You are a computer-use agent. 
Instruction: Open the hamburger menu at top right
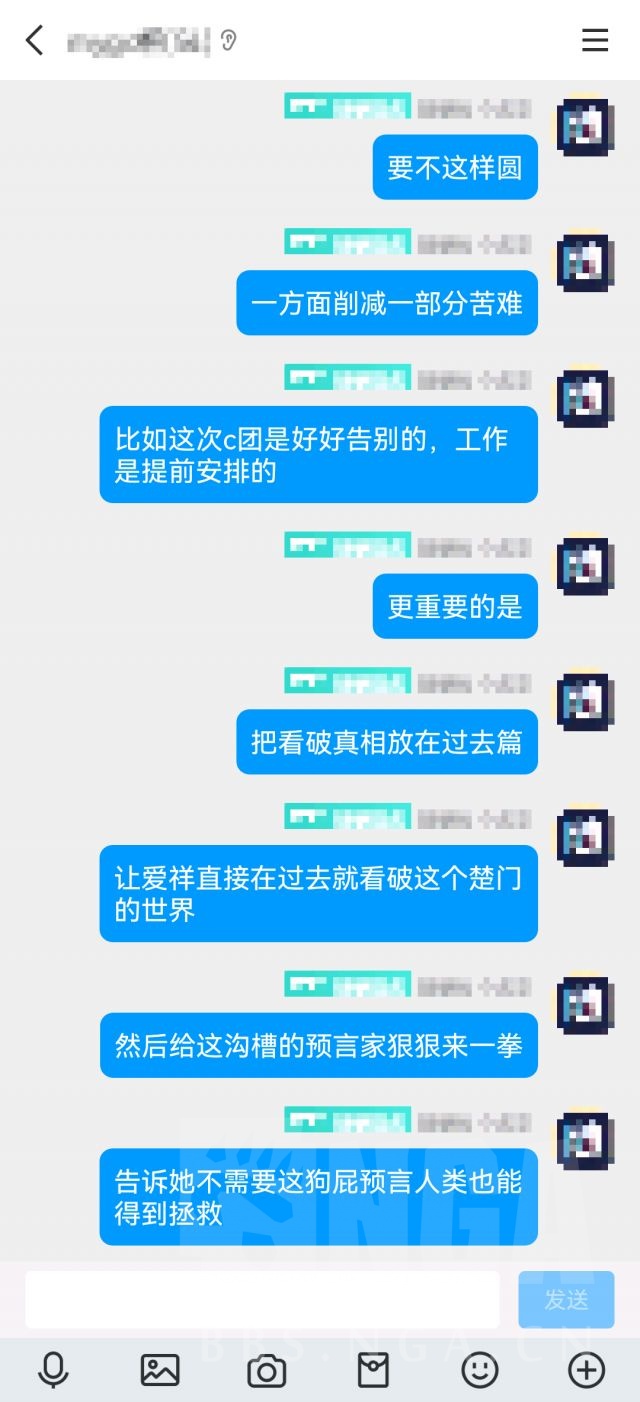pos(595,40)
